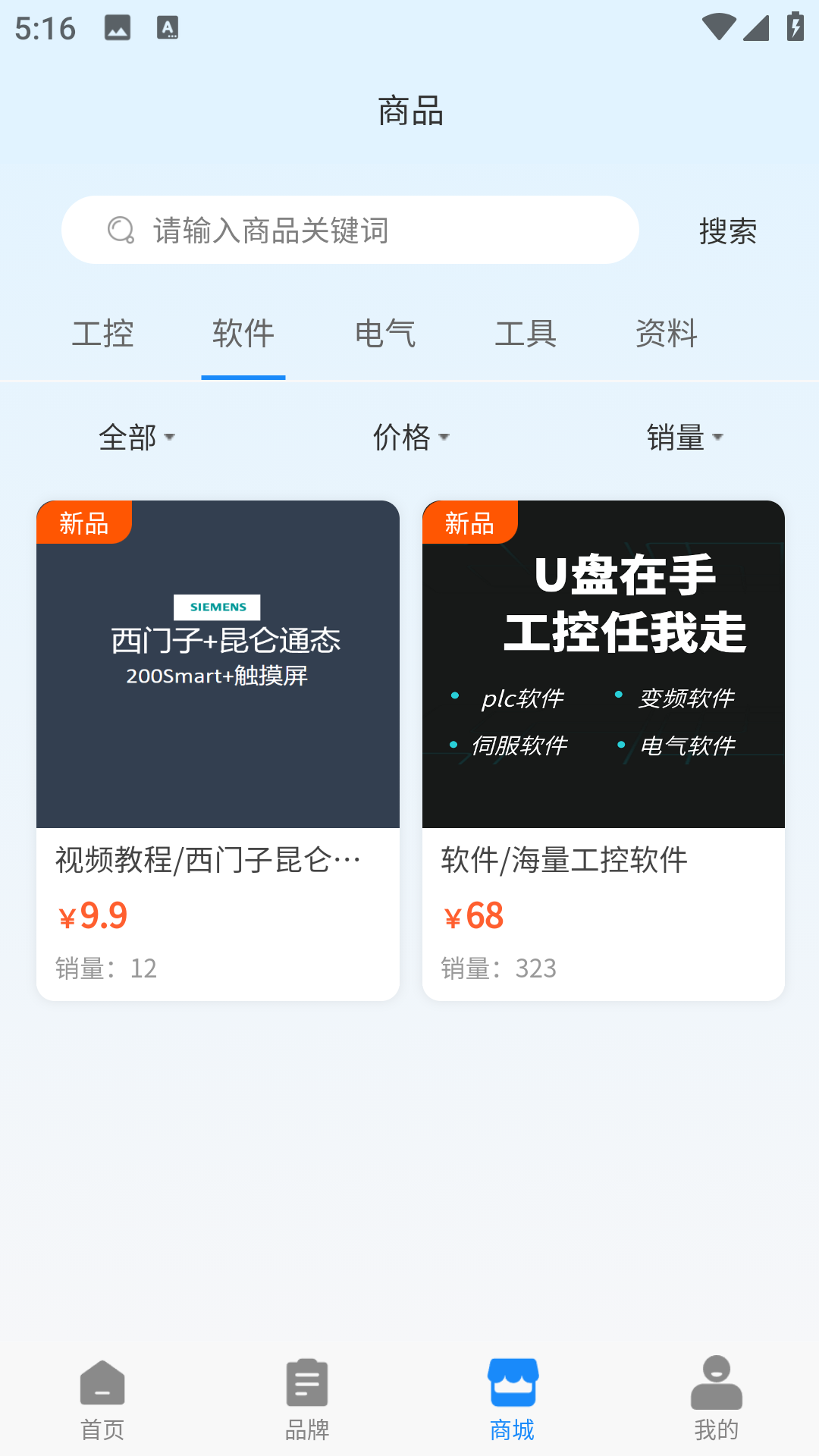Image resolution: width=819 pixels, height=1456 pixels.
Task: Switch to the 工具 tab
Action: [526, 334]
